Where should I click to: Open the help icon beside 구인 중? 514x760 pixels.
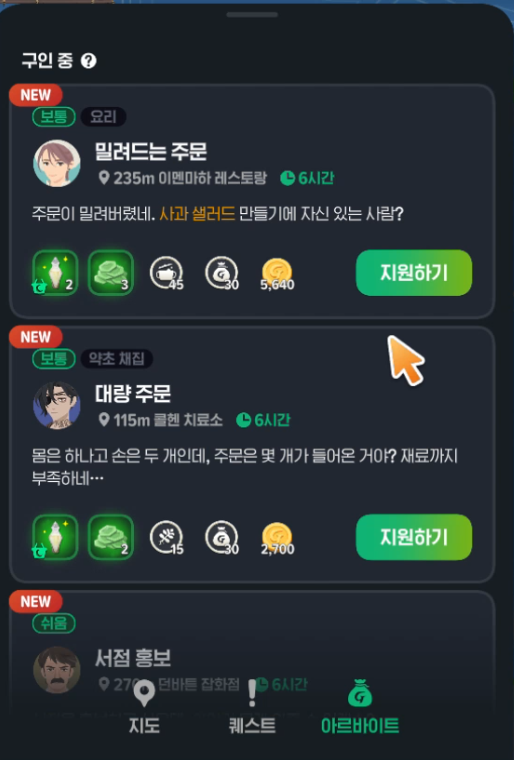coord(88,61)
